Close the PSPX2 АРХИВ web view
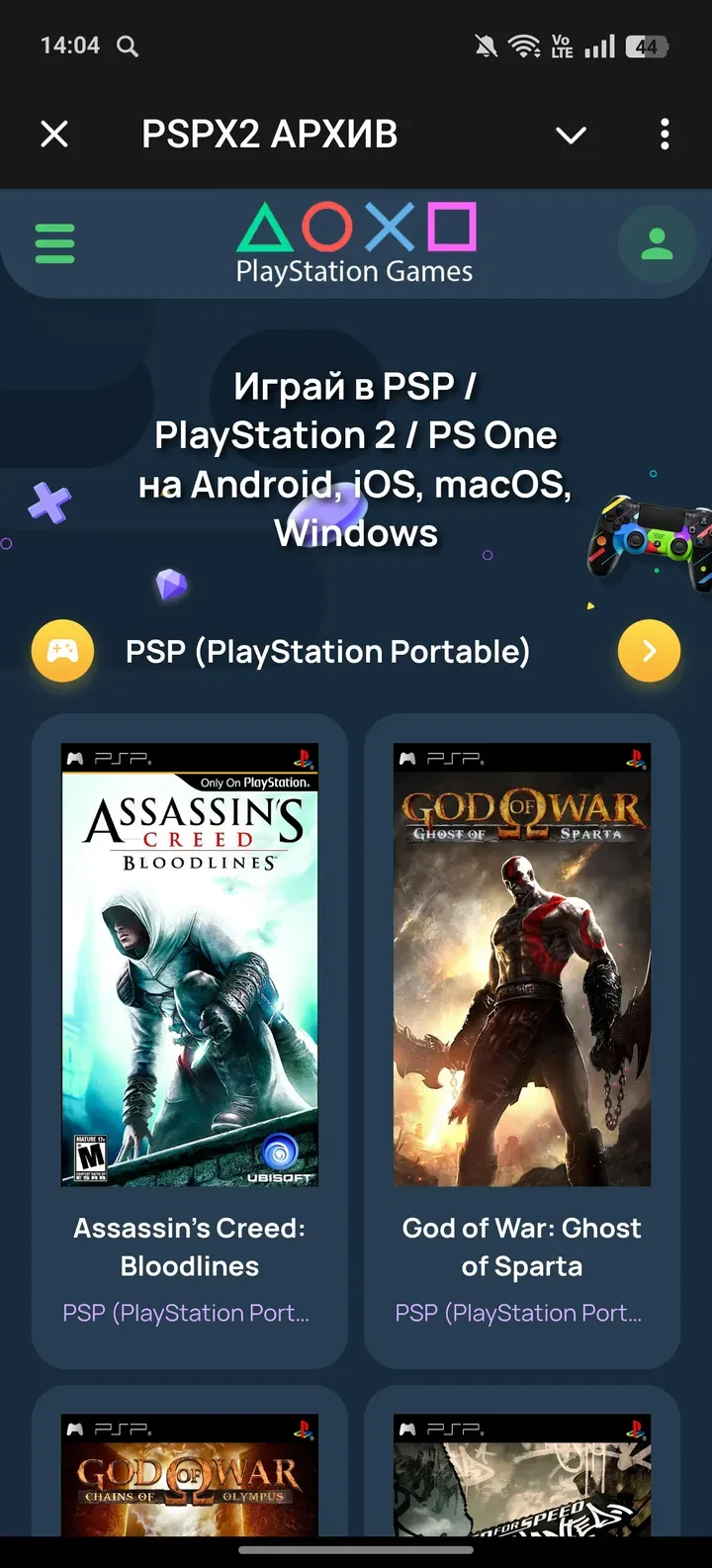 54,134
